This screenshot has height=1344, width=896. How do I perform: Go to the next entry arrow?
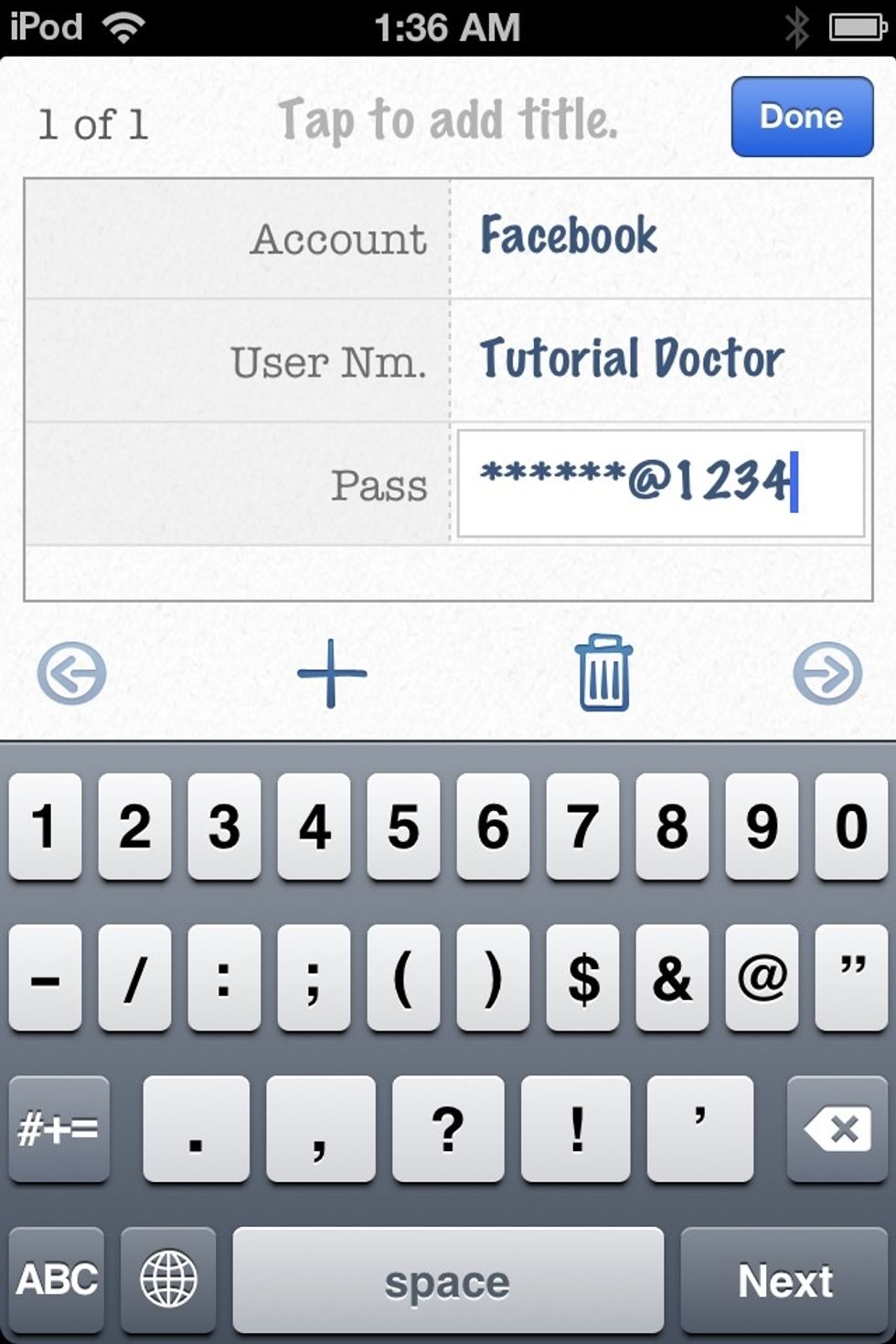point(827,675)
